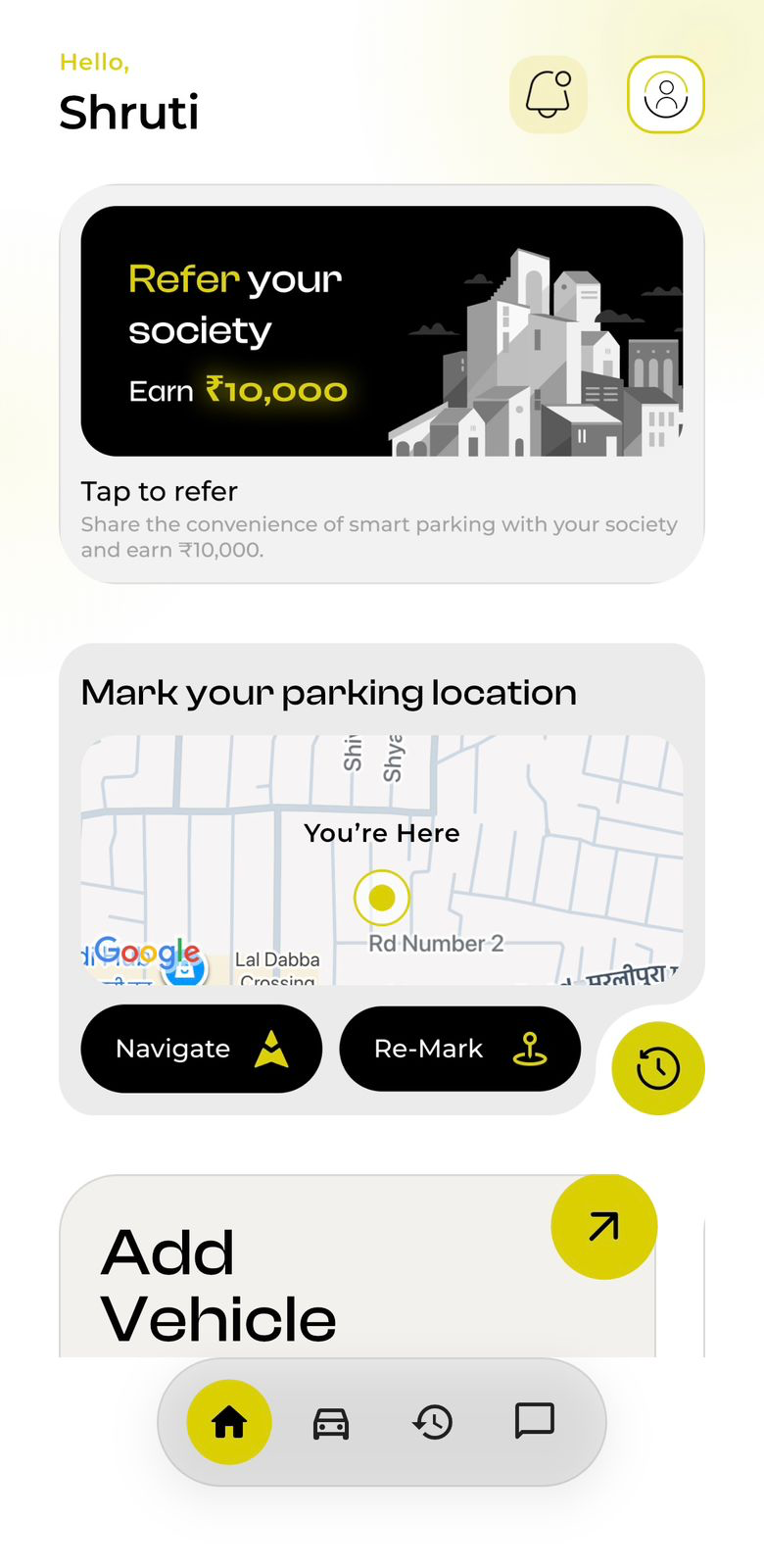
Task: Tap the navigation arrow inside Navigate button
Action: click(271, 1048)
